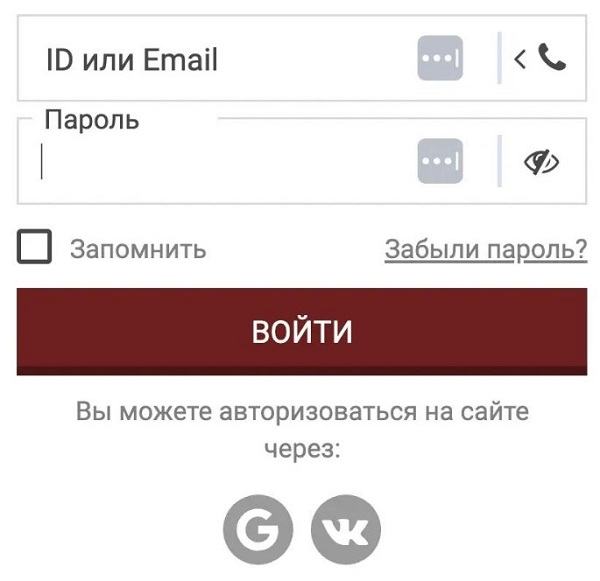Open password manager icon in Email field
This screenshot has height=581, width=600.
point(440,59)
